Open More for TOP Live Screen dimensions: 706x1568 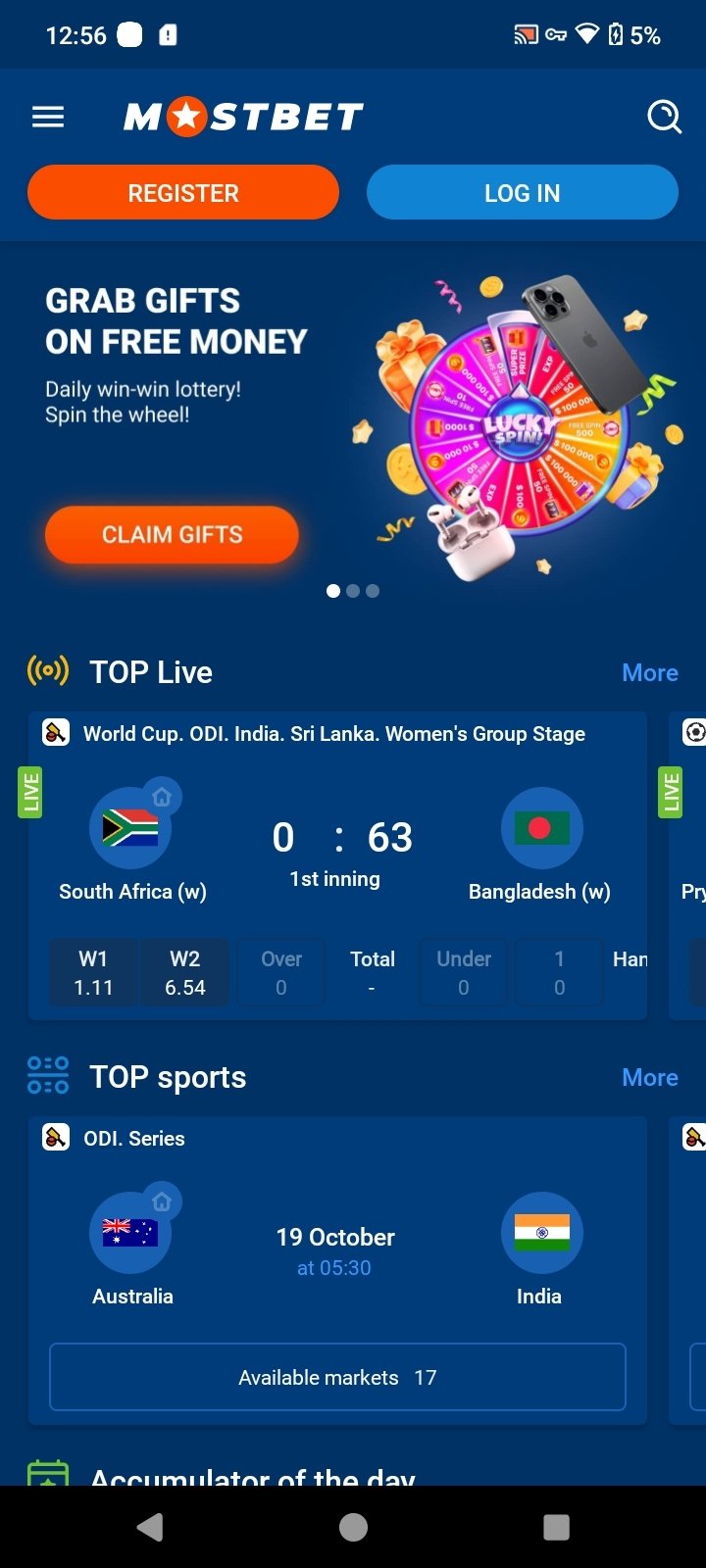click(x=649, y=673)
